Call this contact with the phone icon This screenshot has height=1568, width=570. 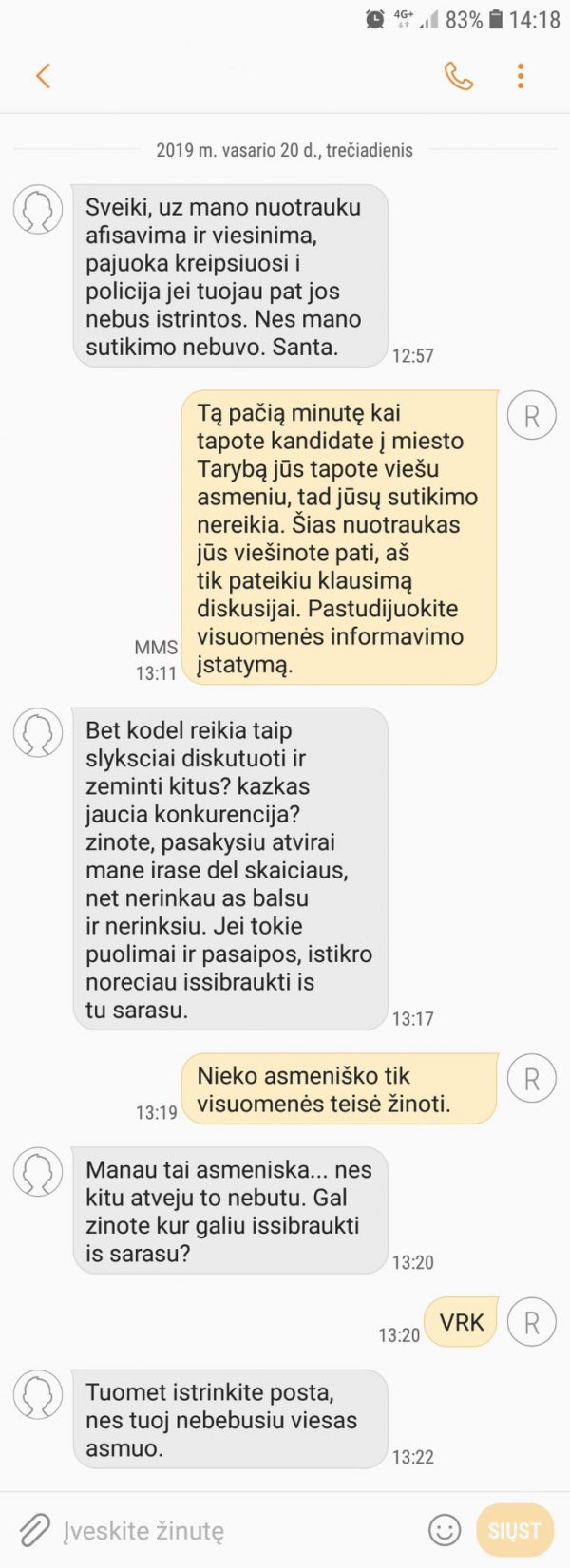pyautogui.click(x=458, y=76)
